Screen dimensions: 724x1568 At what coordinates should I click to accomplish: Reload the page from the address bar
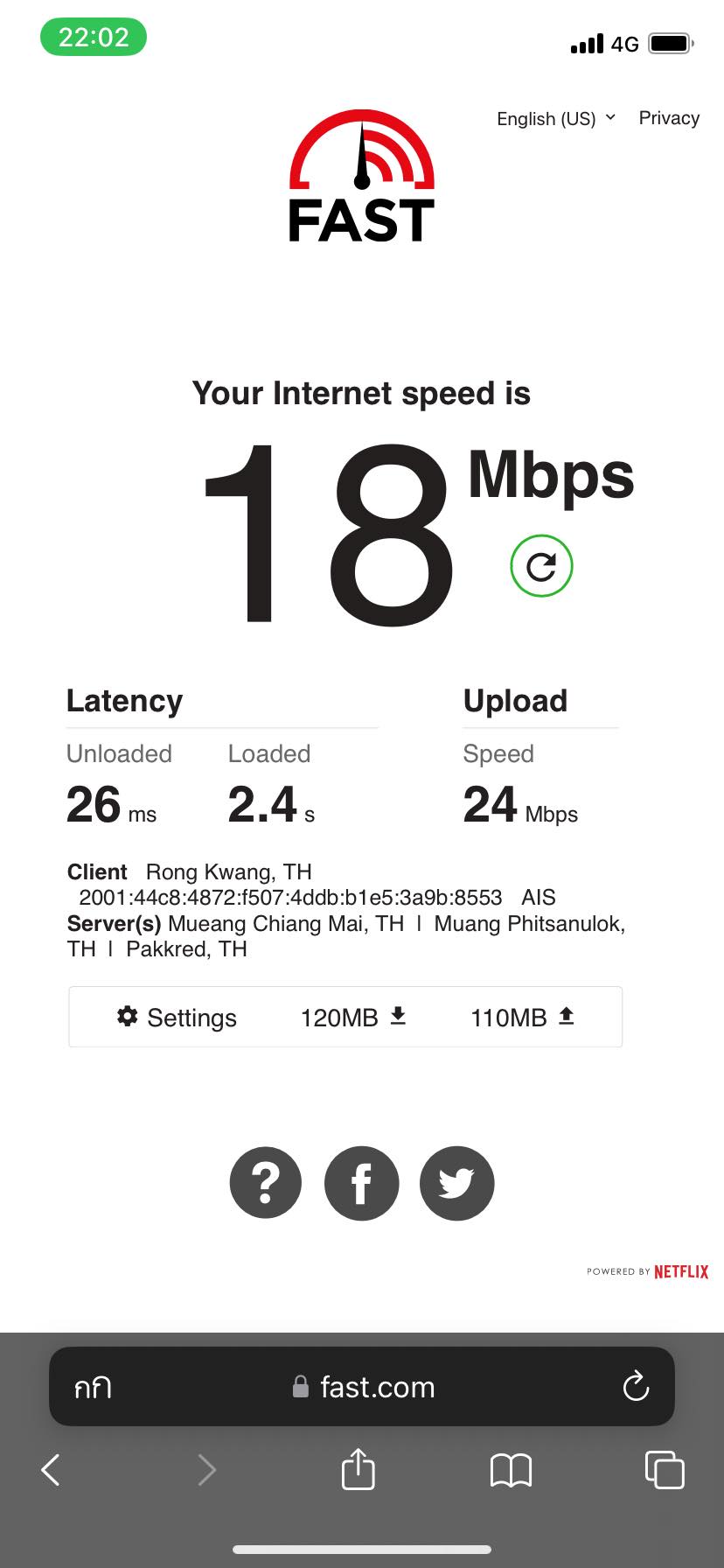tap(636, 1386)
